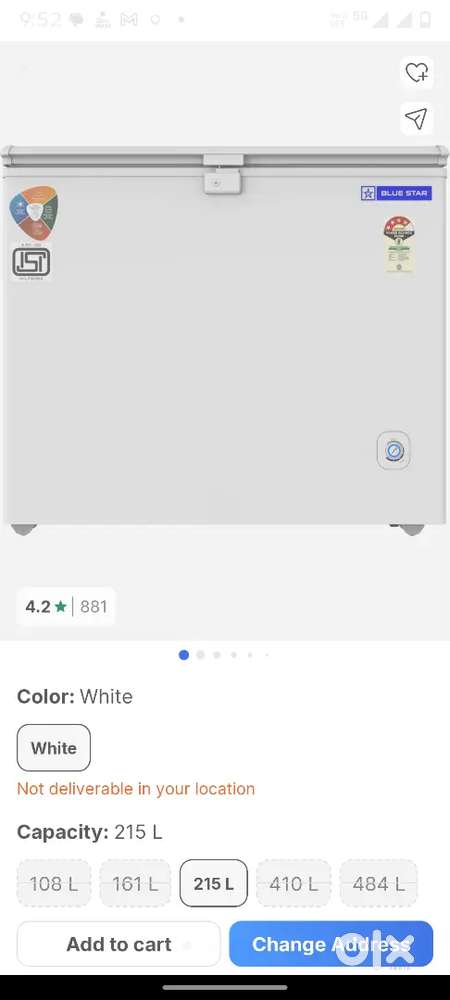The width and height of the screenshot is (450, 1000).
Task: Choose the 108 L capacity
Action: [x=54, y=883]
